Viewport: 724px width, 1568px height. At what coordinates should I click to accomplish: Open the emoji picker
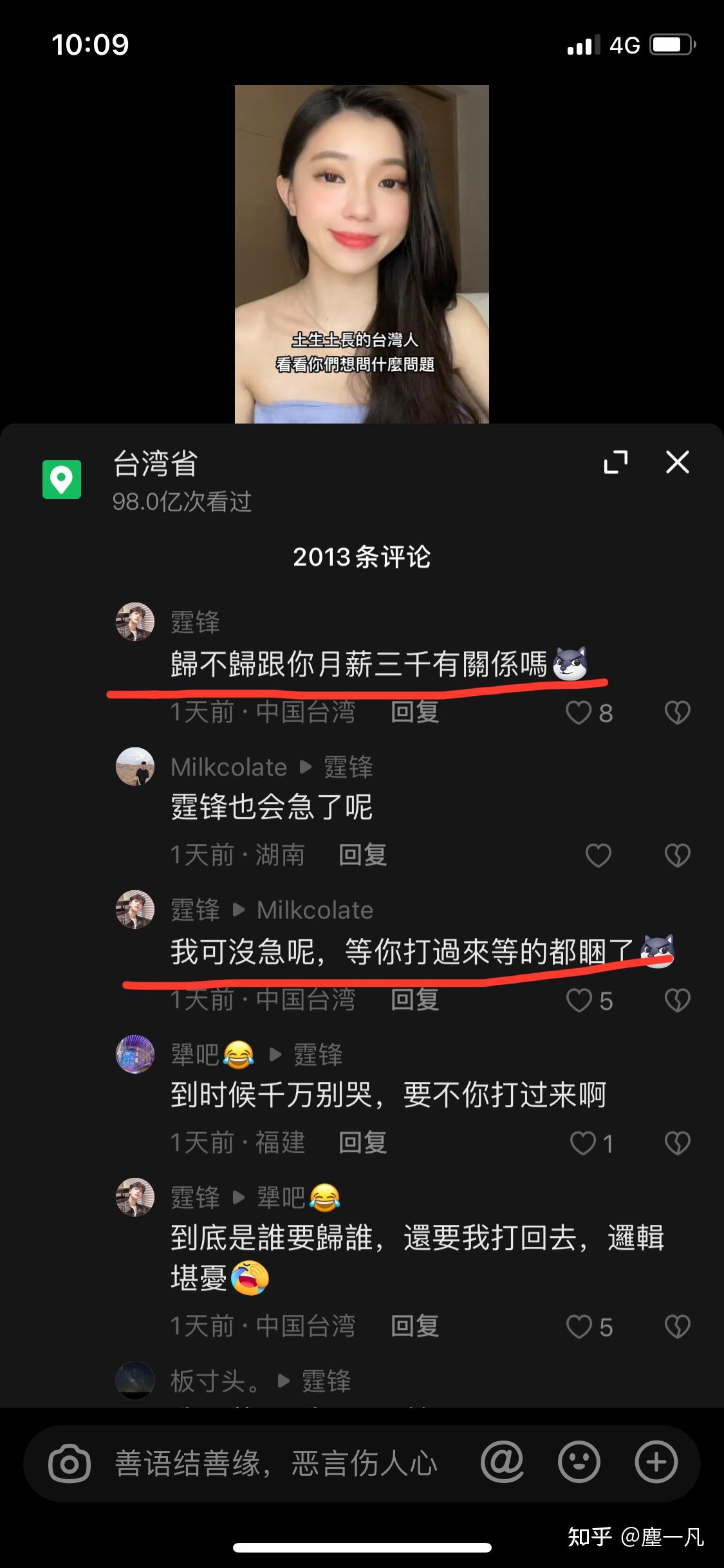click(x=579, y=1462)
